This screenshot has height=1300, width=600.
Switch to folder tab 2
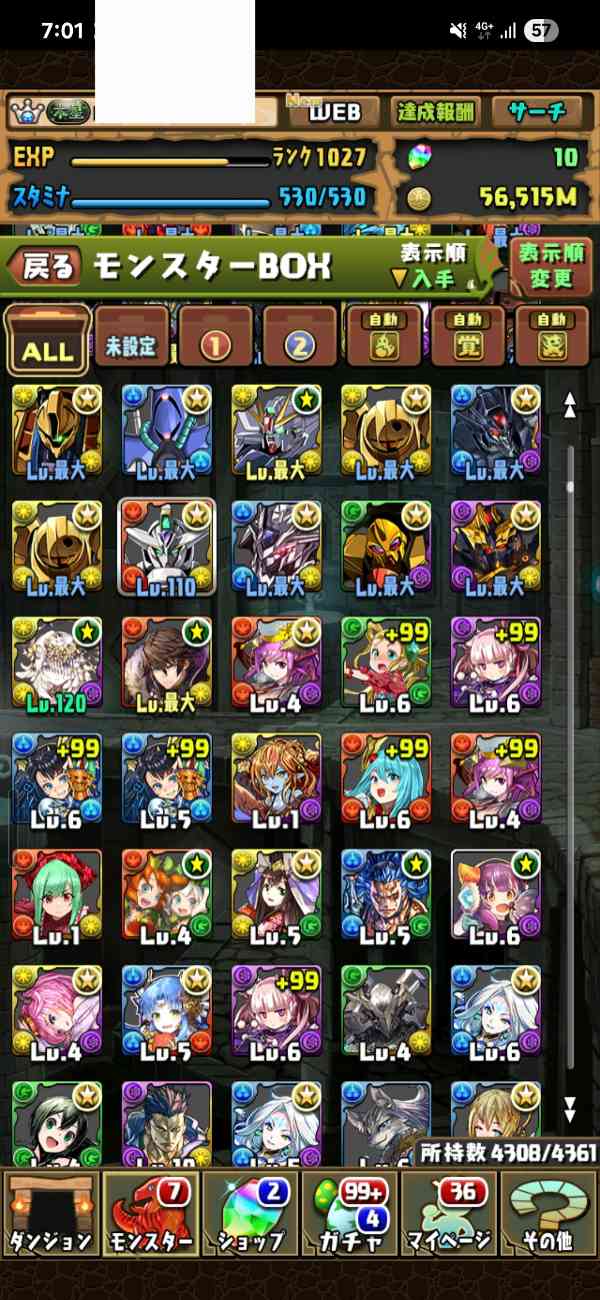click(x=300, y=339)
